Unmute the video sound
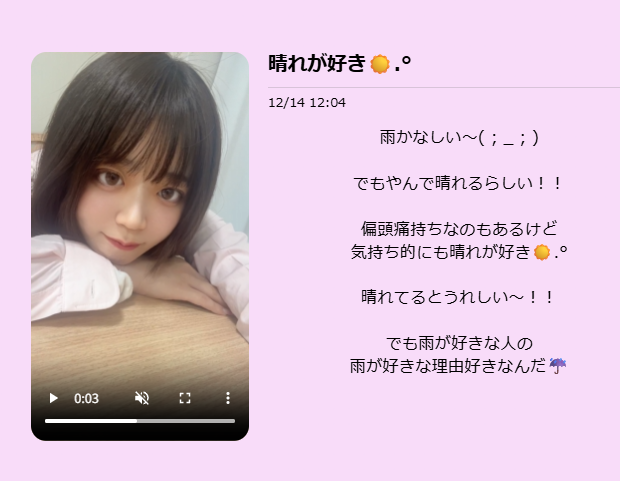 (142, 398)
